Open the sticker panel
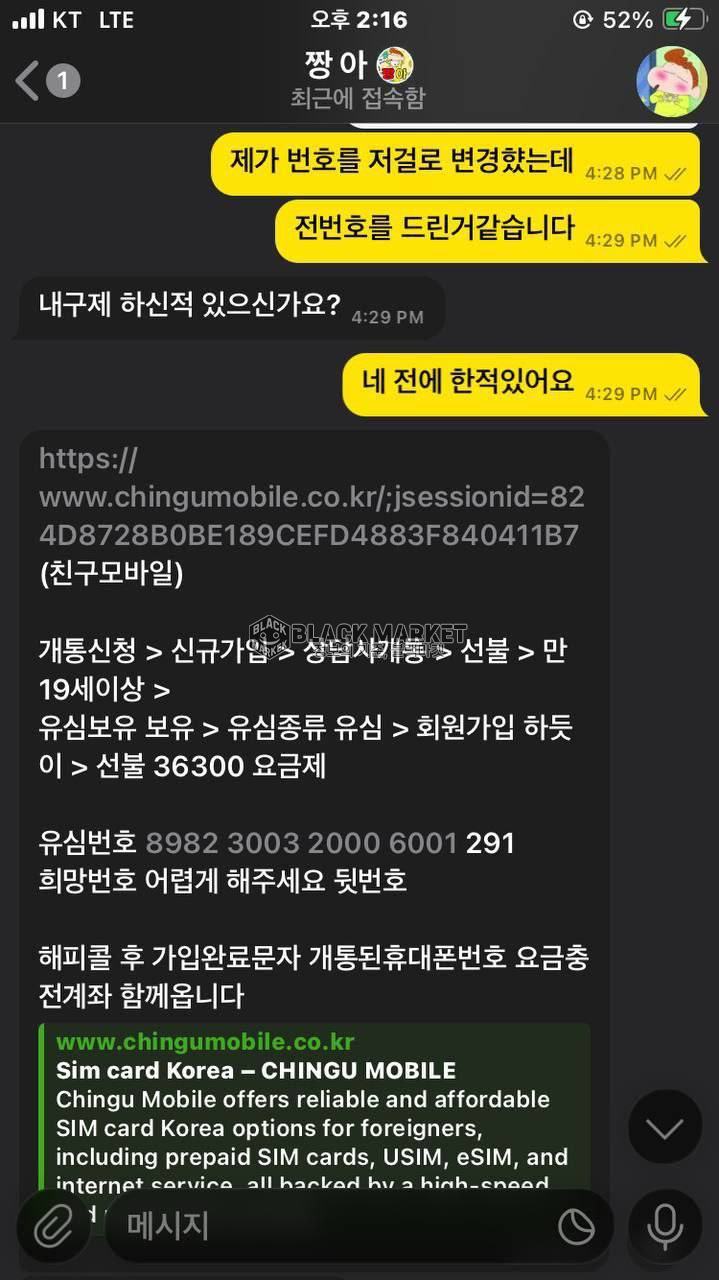 pyautogui.click(x=577, y=1225)
